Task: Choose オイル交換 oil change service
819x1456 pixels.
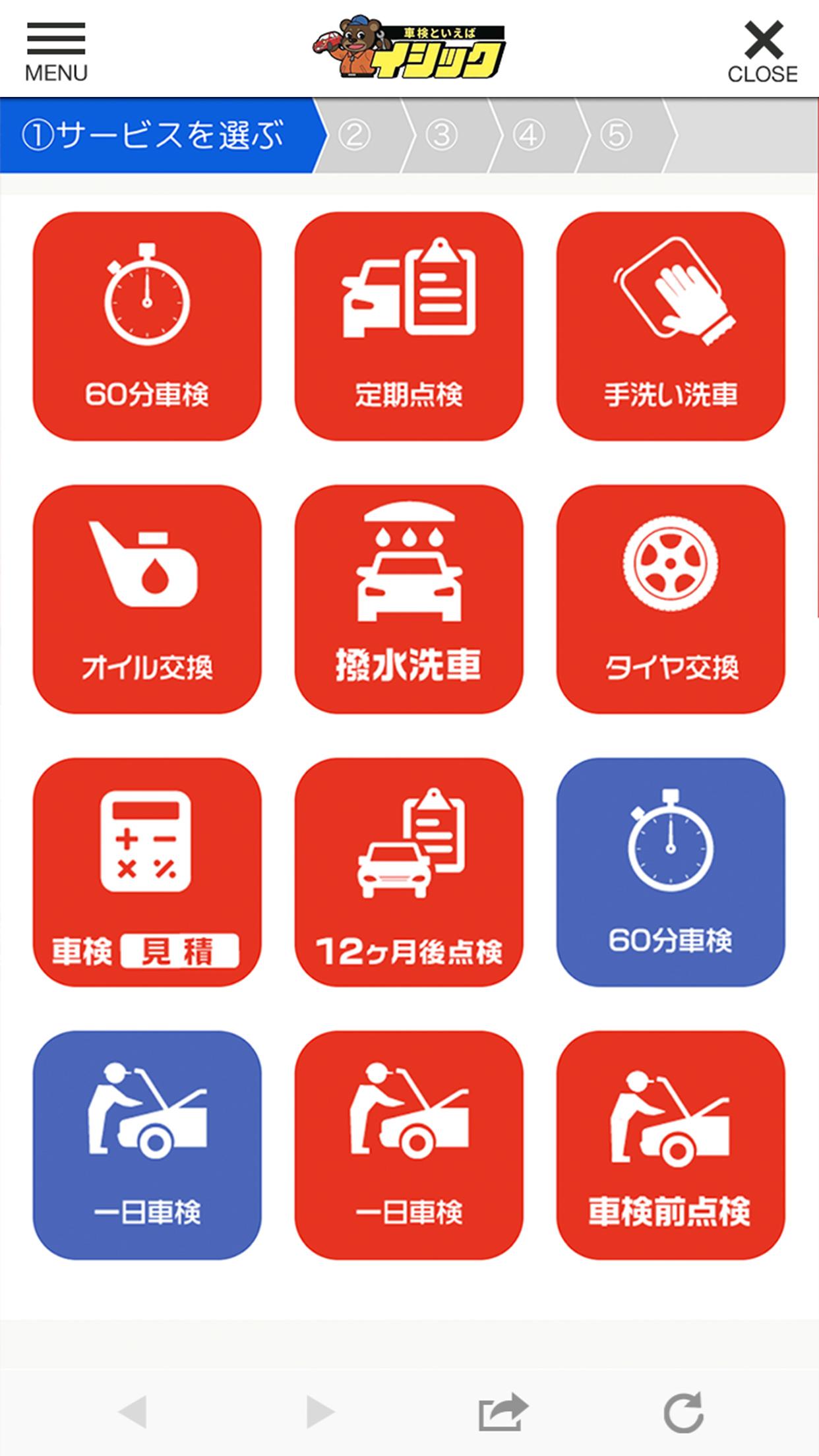Action: (147, 599)
